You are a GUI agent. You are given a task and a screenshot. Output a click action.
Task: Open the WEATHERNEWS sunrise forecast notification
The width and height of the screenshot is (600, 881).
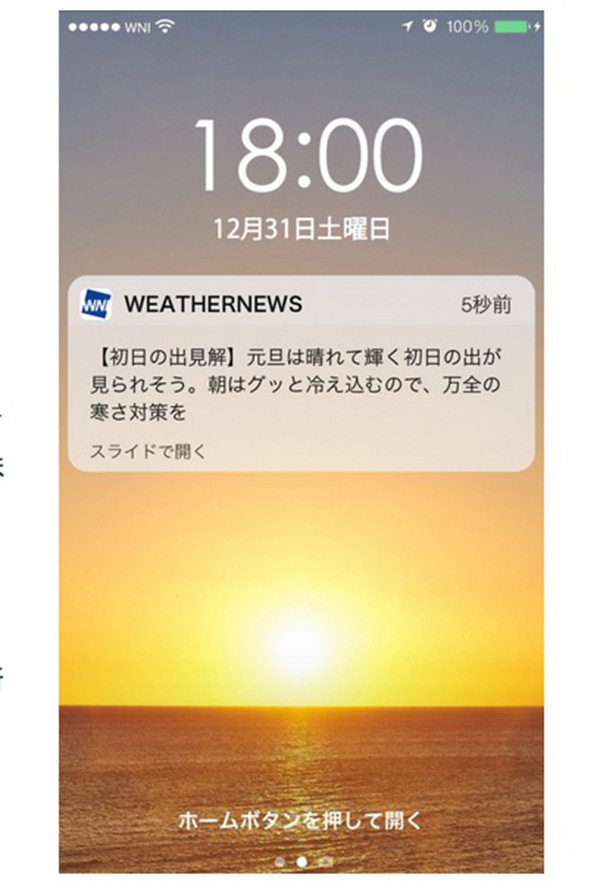click(300, 374)
